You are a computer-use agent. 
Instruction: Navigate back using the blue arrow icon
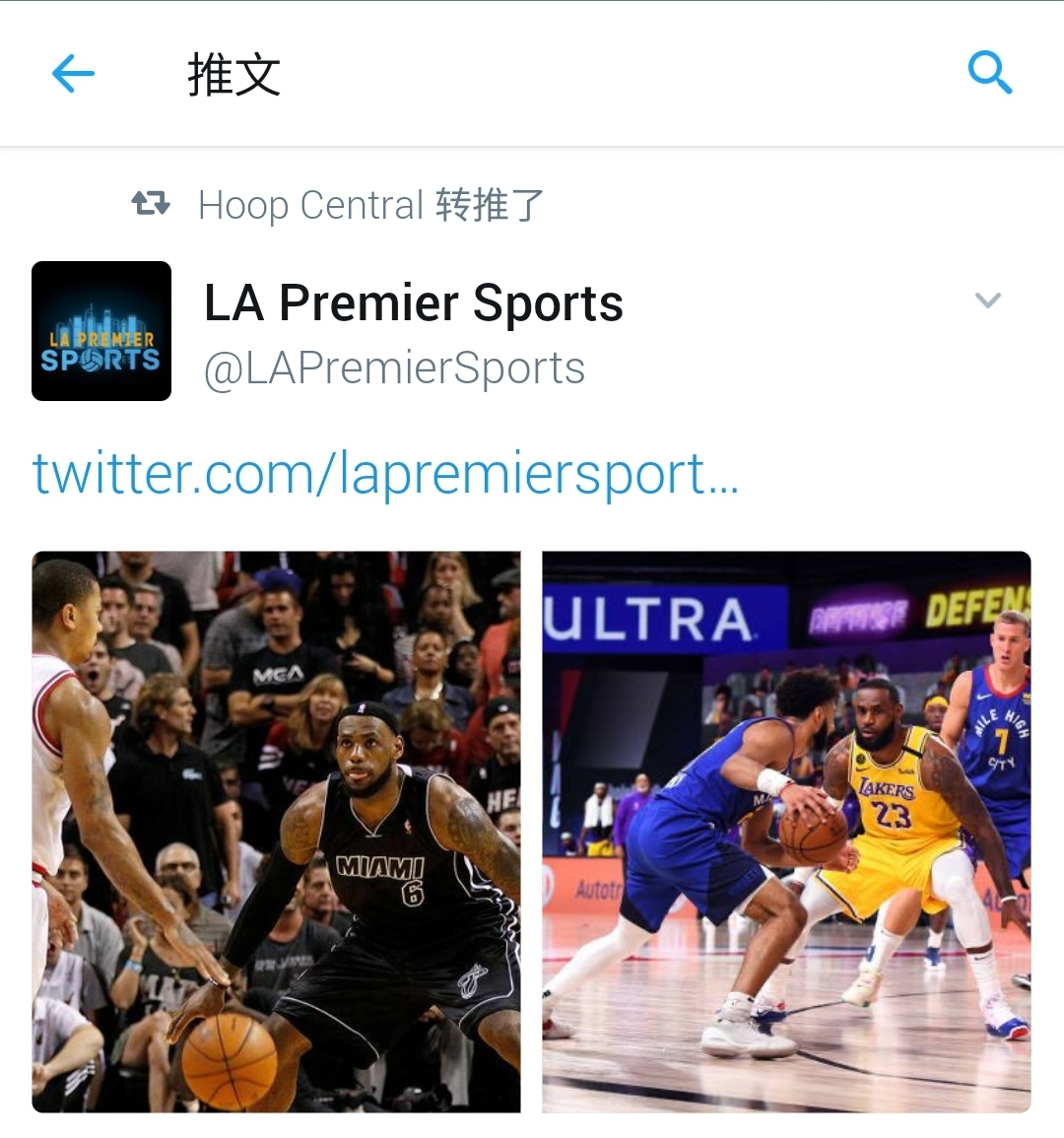click(x=73, y=73)
